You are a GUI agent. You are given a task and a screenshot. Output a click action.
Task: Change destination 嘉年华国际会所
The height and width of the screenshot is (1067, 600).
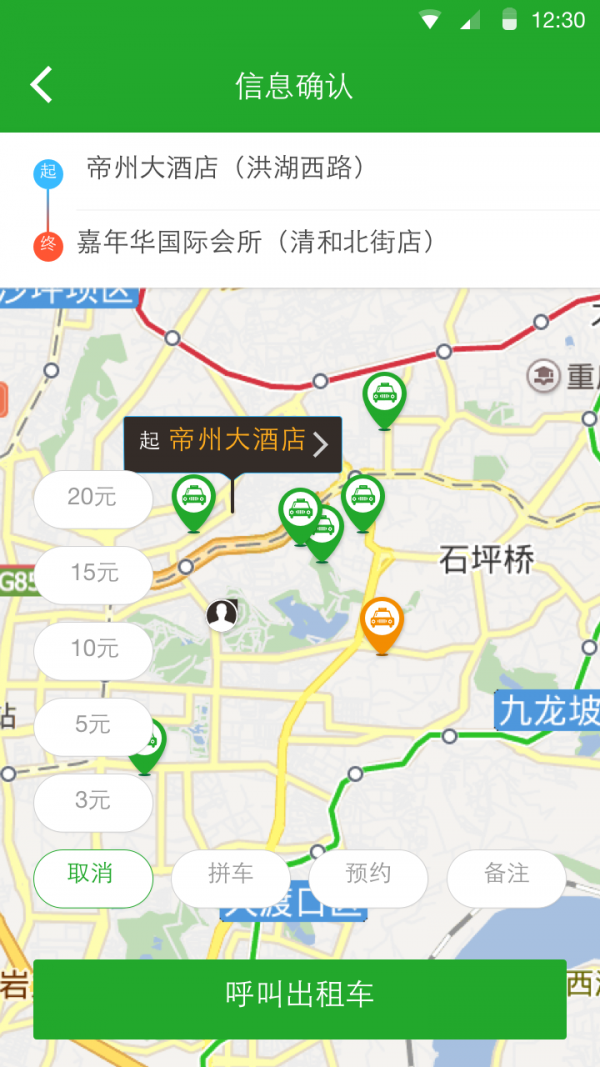[x=256, y=241]
